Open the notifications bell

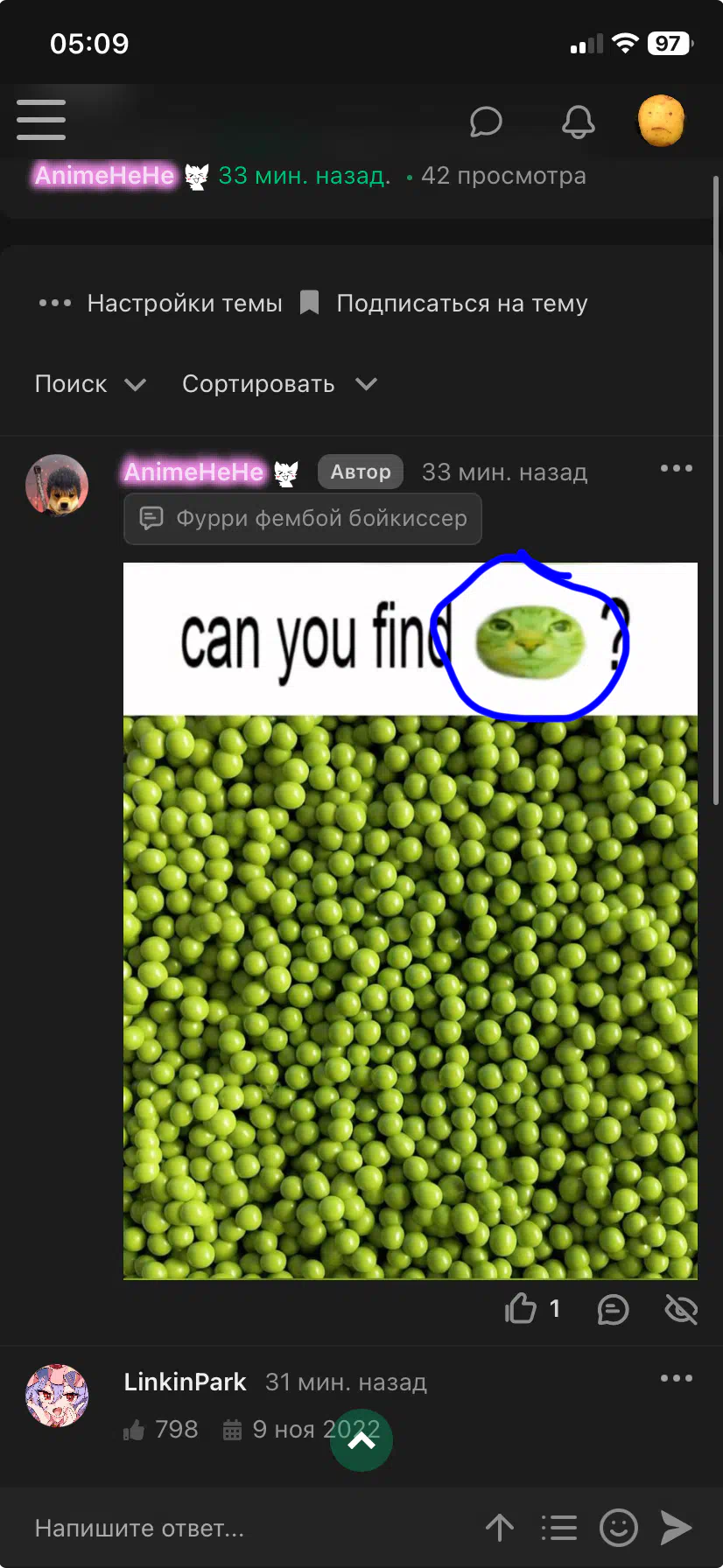(x=578, y=122)
